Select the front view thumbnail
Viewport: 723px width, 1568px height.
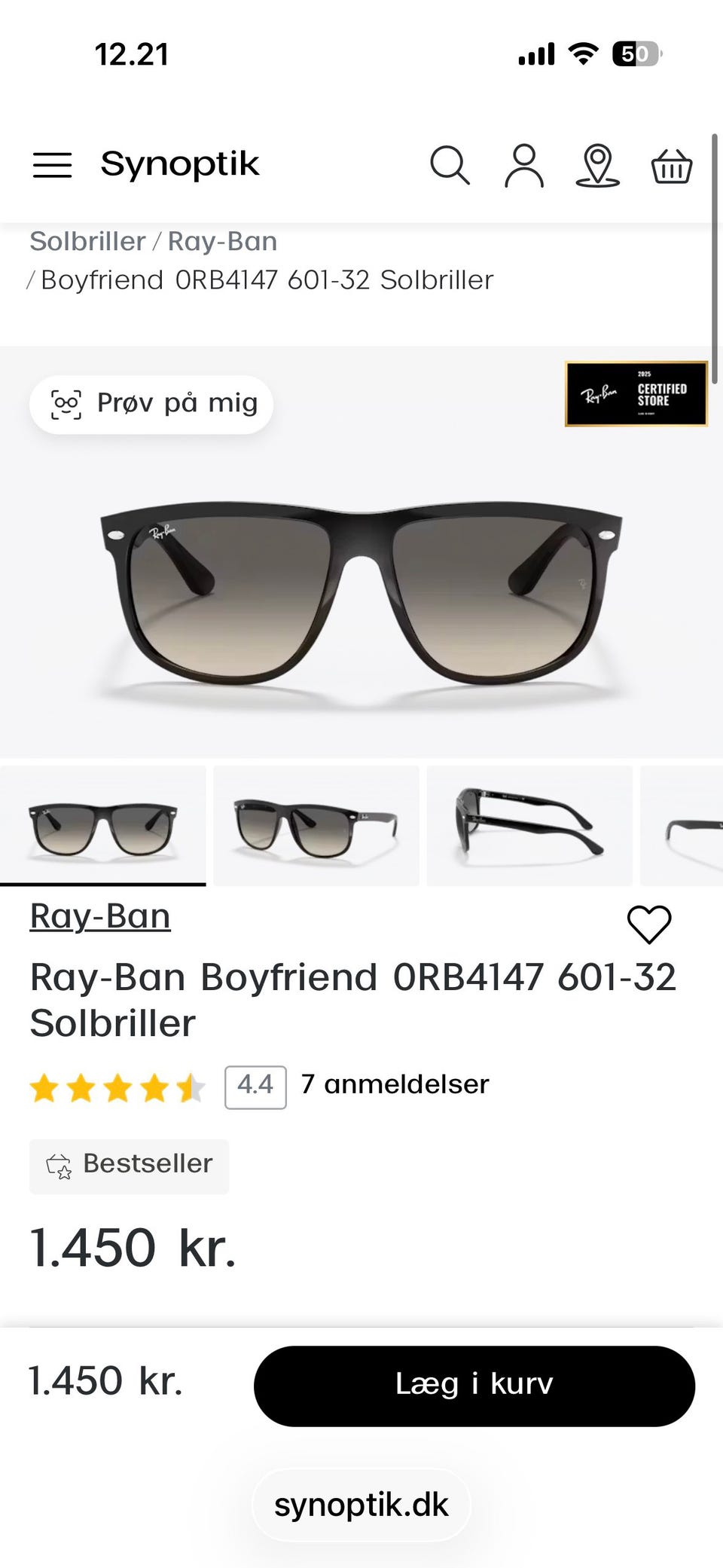point(102,827)
